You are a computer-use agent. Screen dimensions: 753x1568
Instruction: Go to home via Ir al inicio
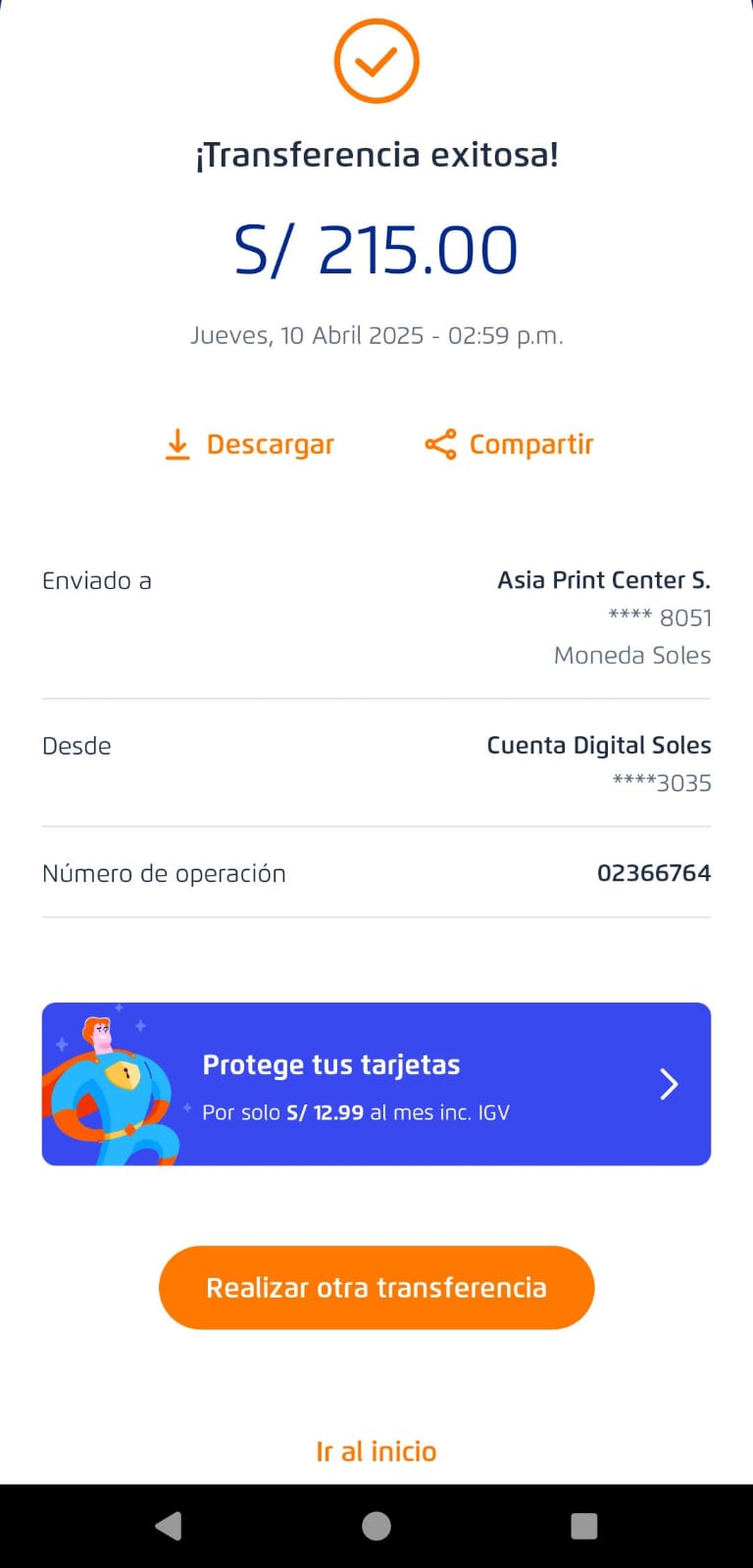pos(376,1451)
